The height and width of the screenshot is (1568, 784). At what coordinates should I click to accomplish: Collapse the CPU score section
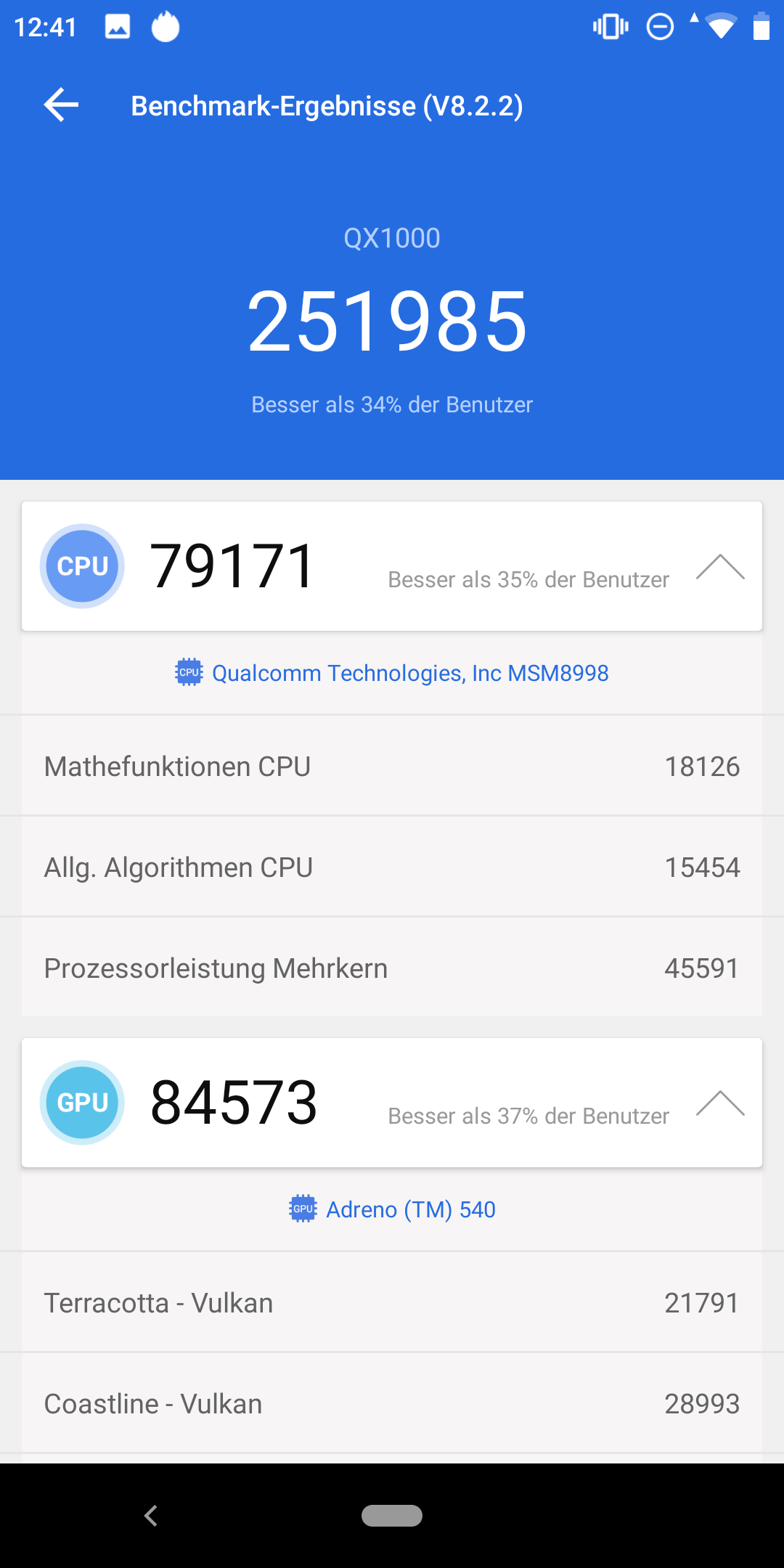click(x=719, y=567)
